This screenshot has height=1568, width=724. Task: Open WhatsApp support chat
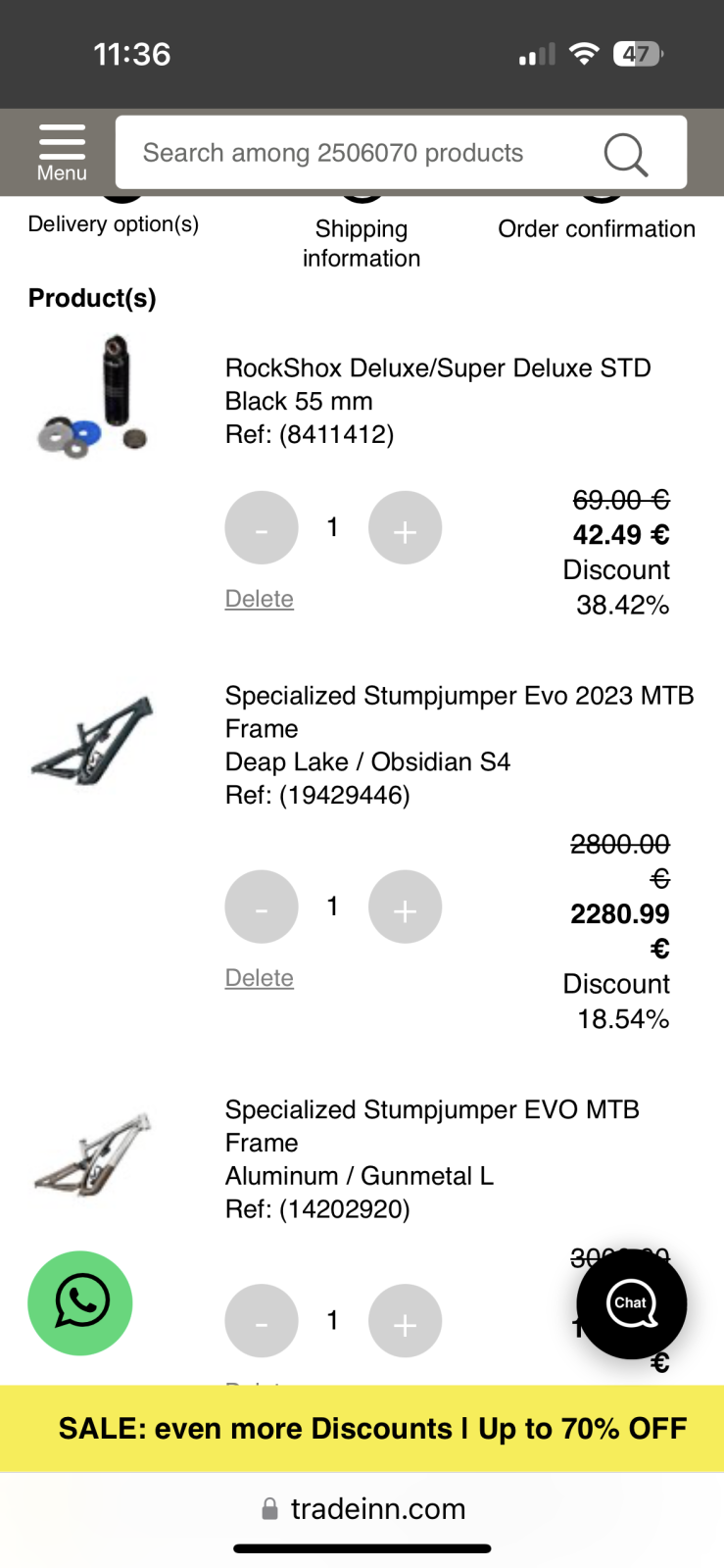[80, 1302]
